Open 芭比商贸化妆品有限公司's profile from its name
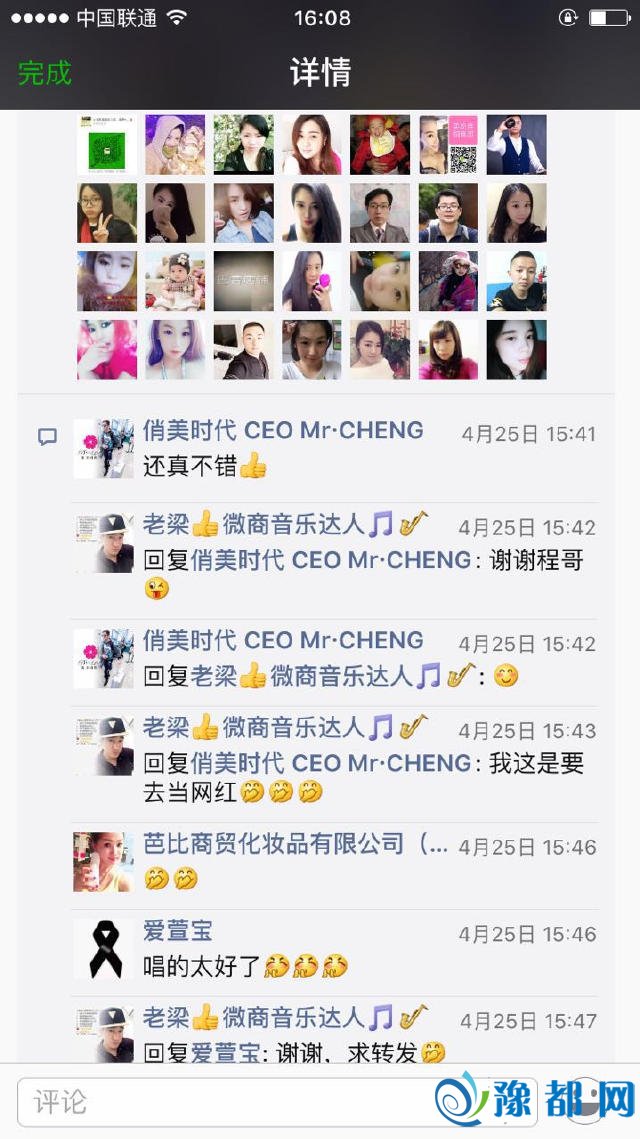 [x=295, y=844]
